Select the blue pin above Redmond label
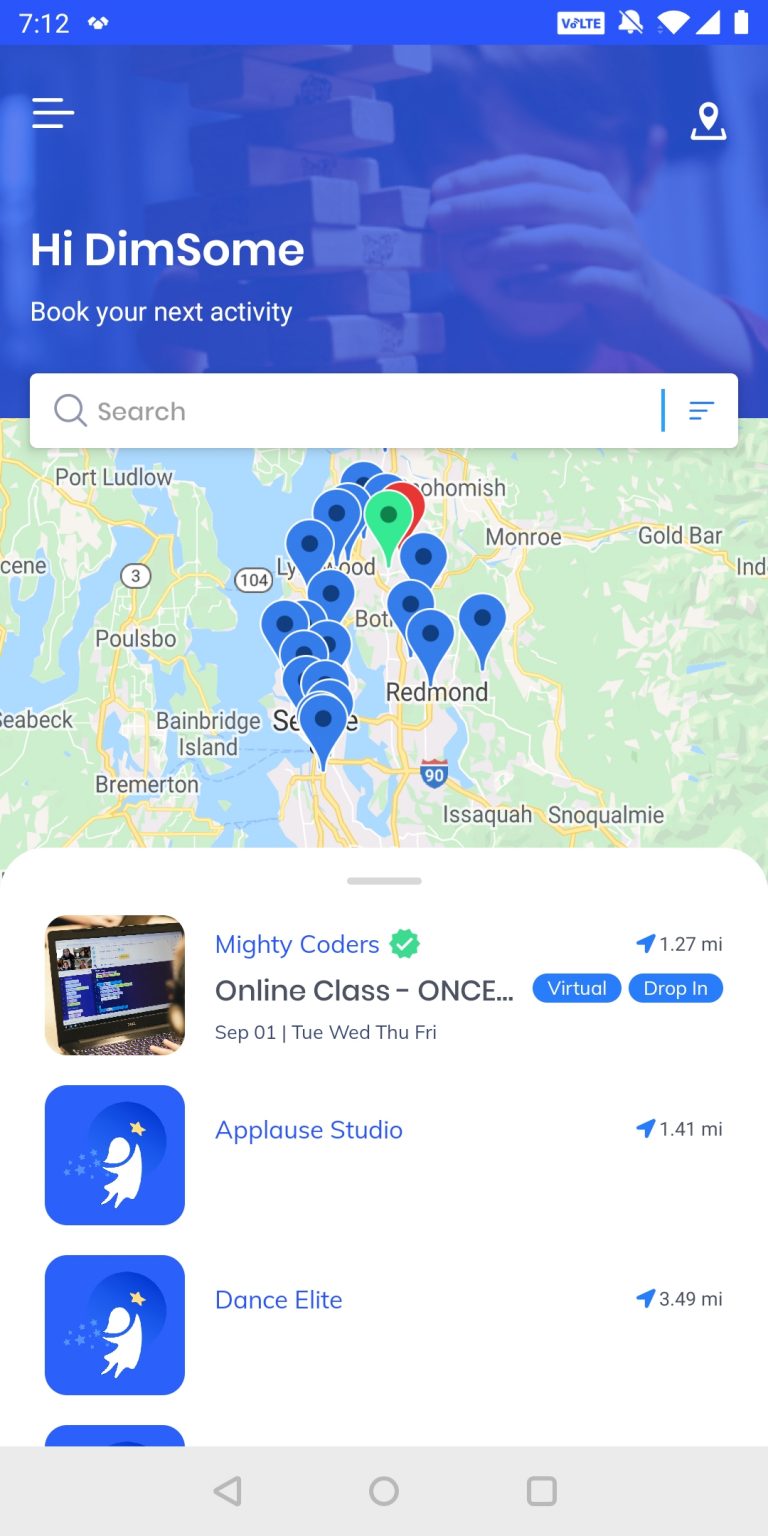768x1536 pixels. pyautogui.click(x=430, y=638)
